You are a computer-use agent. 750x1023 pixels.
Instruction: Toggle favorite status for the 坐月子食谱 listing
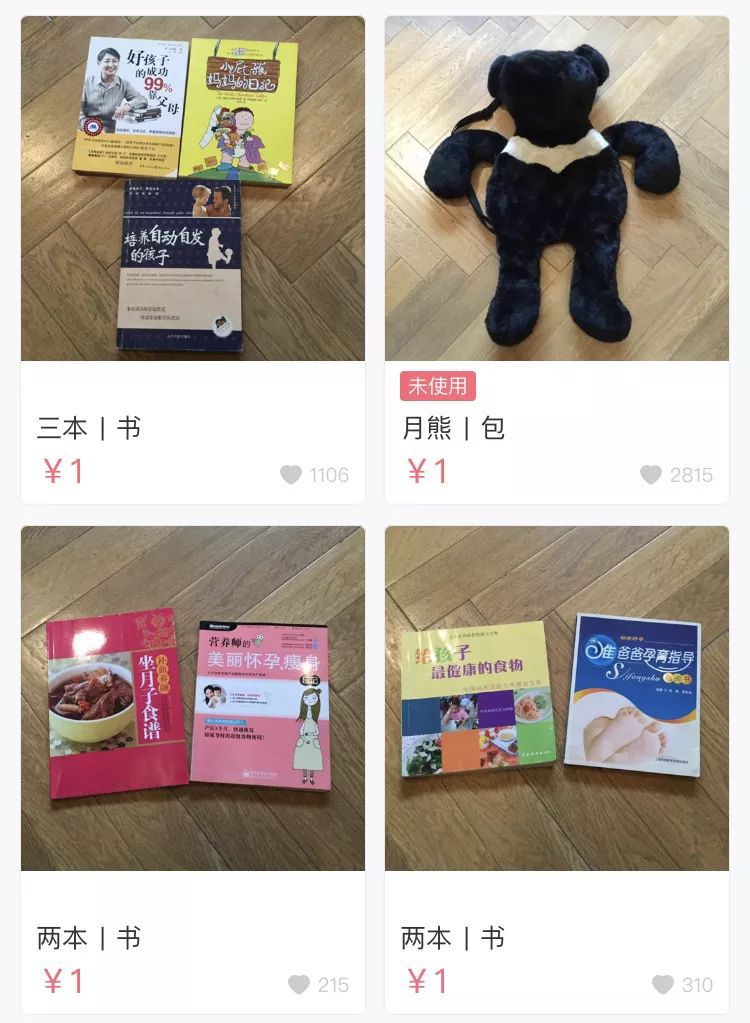click(x=298, y=984)
